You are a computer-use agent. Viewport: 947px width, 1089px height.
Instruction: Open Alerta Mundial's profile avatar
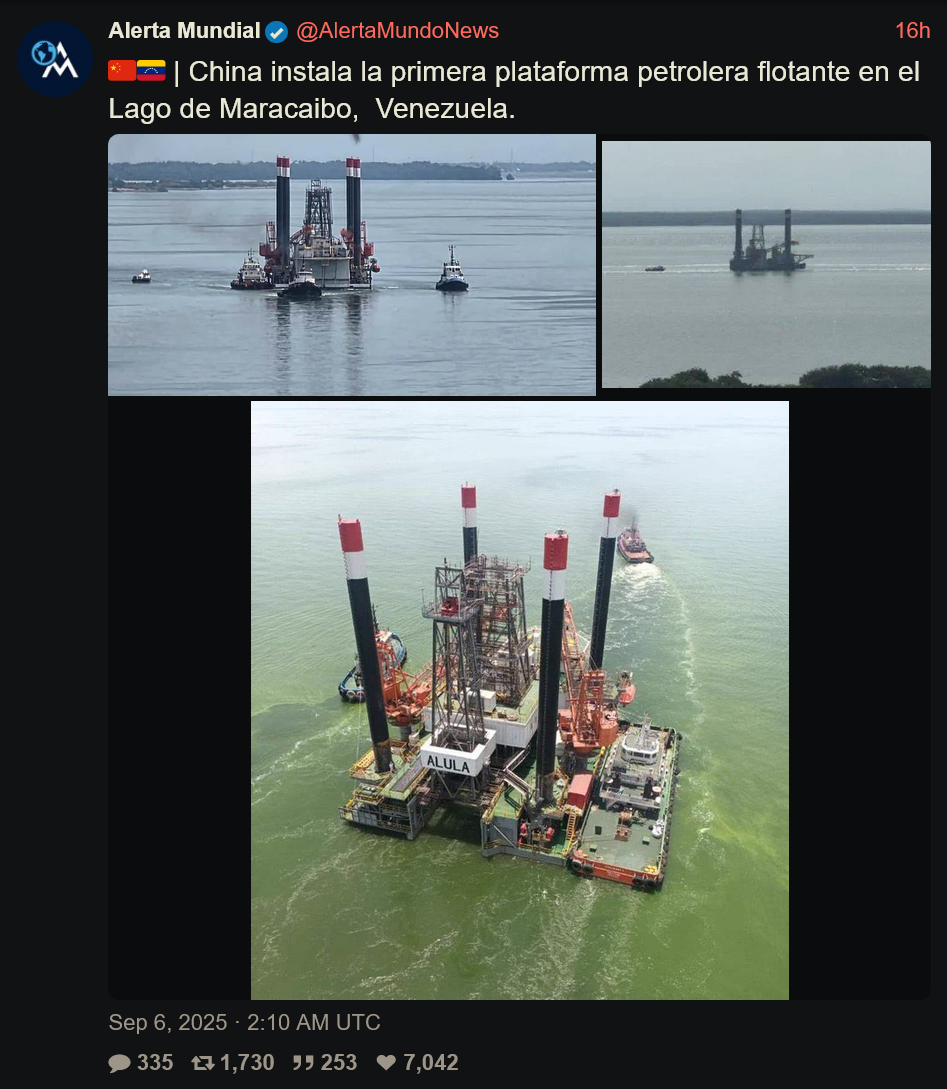pyautogui.click(x=55, y=59)
